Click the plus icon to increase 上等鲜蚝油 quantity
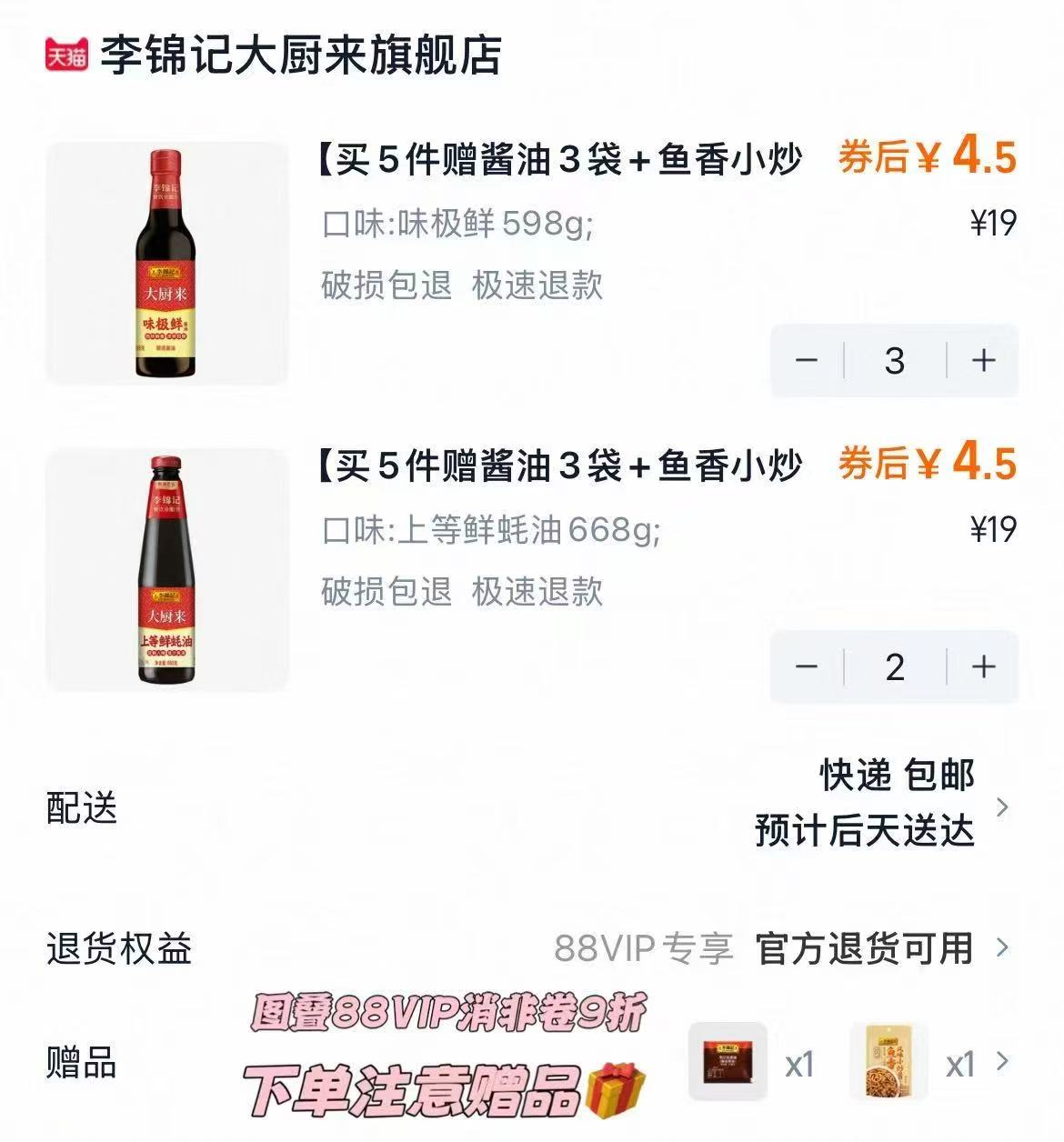Screen dimensions: 1064x1142 (x=983, y=668)
